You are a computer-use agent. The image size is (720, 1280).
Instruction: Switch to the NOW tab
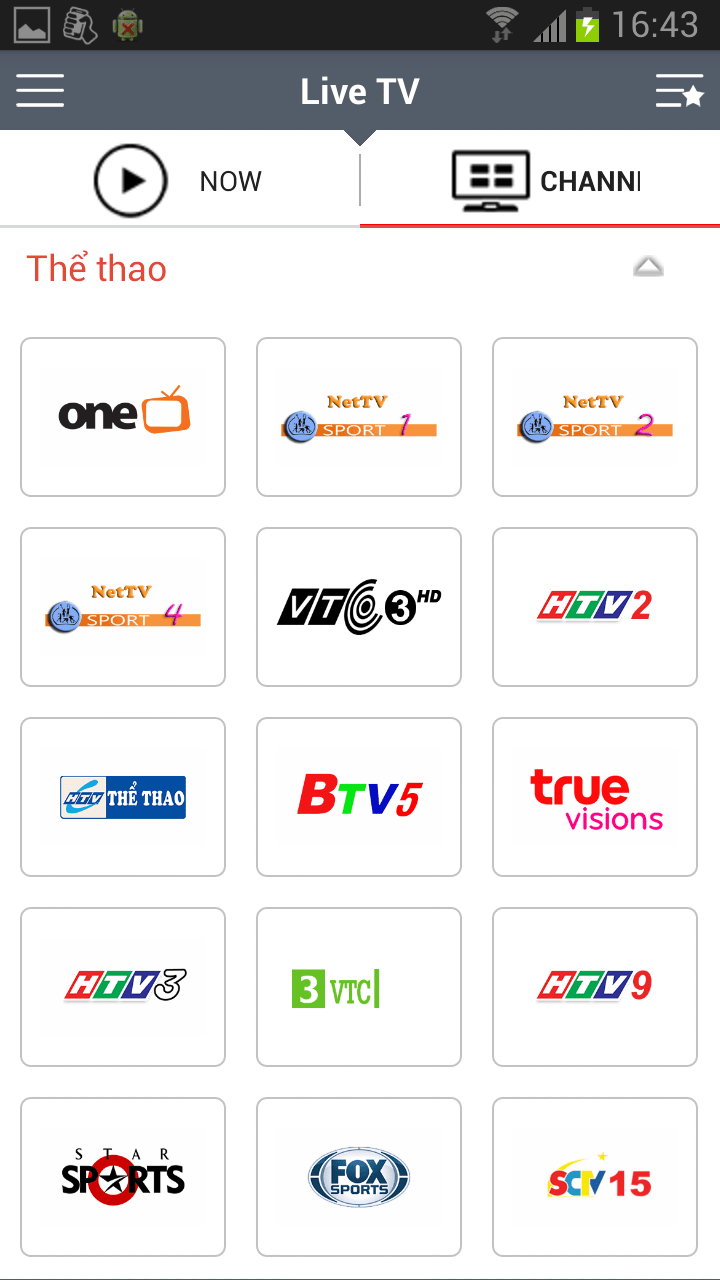pyautogui.click(x=180, y=181)
